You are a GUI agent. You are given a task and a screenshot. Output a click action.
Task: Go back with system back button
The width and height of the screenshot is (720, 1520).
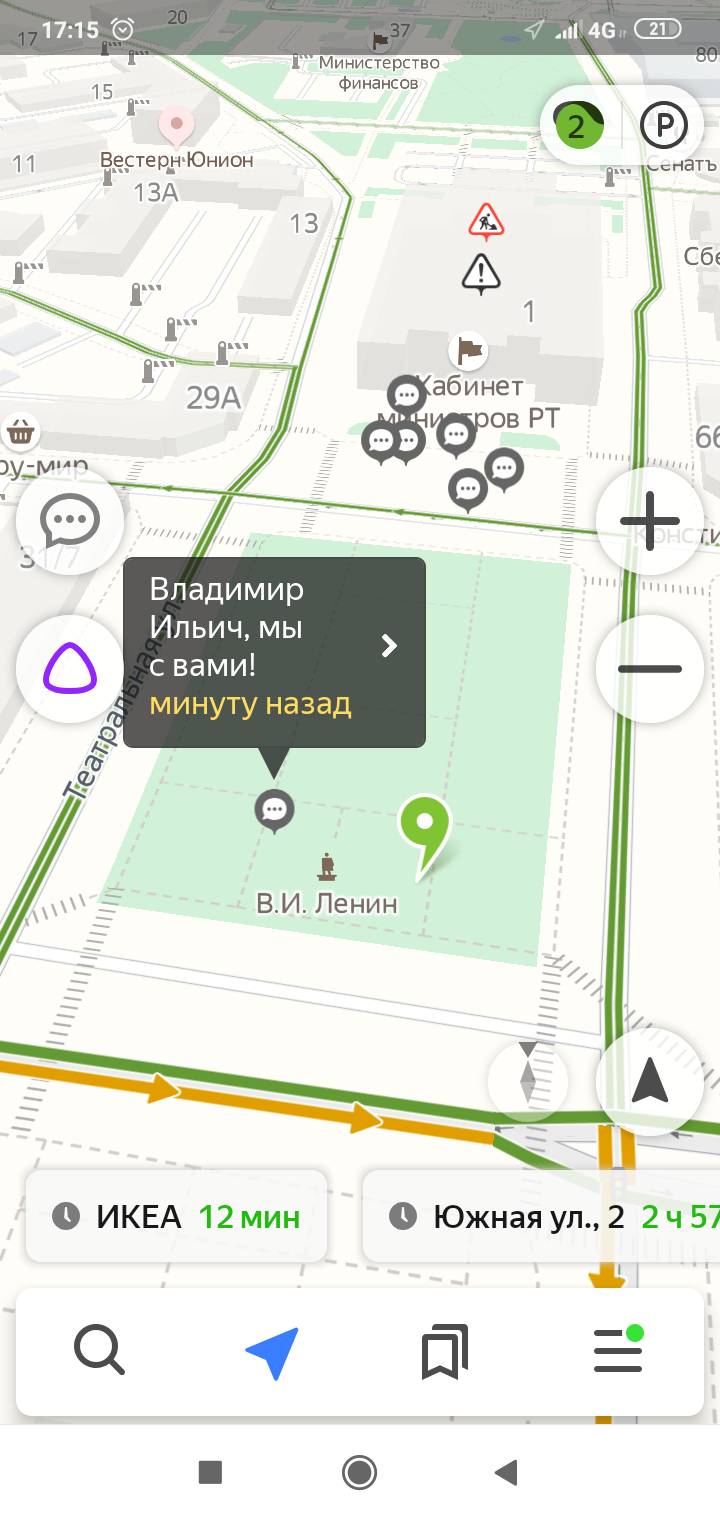[x=506, y=1471]
